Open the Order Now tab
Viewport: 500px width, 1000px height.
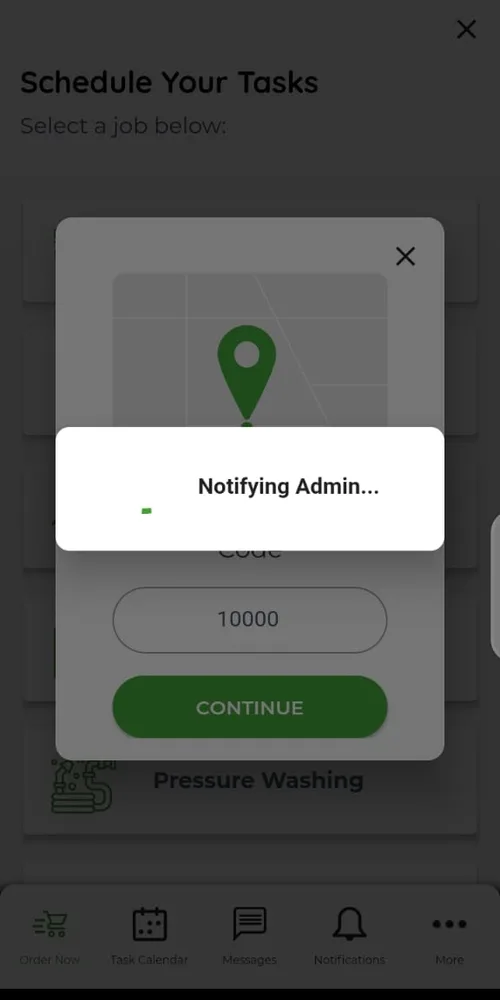pyautogui.click(x=50, y=937)
